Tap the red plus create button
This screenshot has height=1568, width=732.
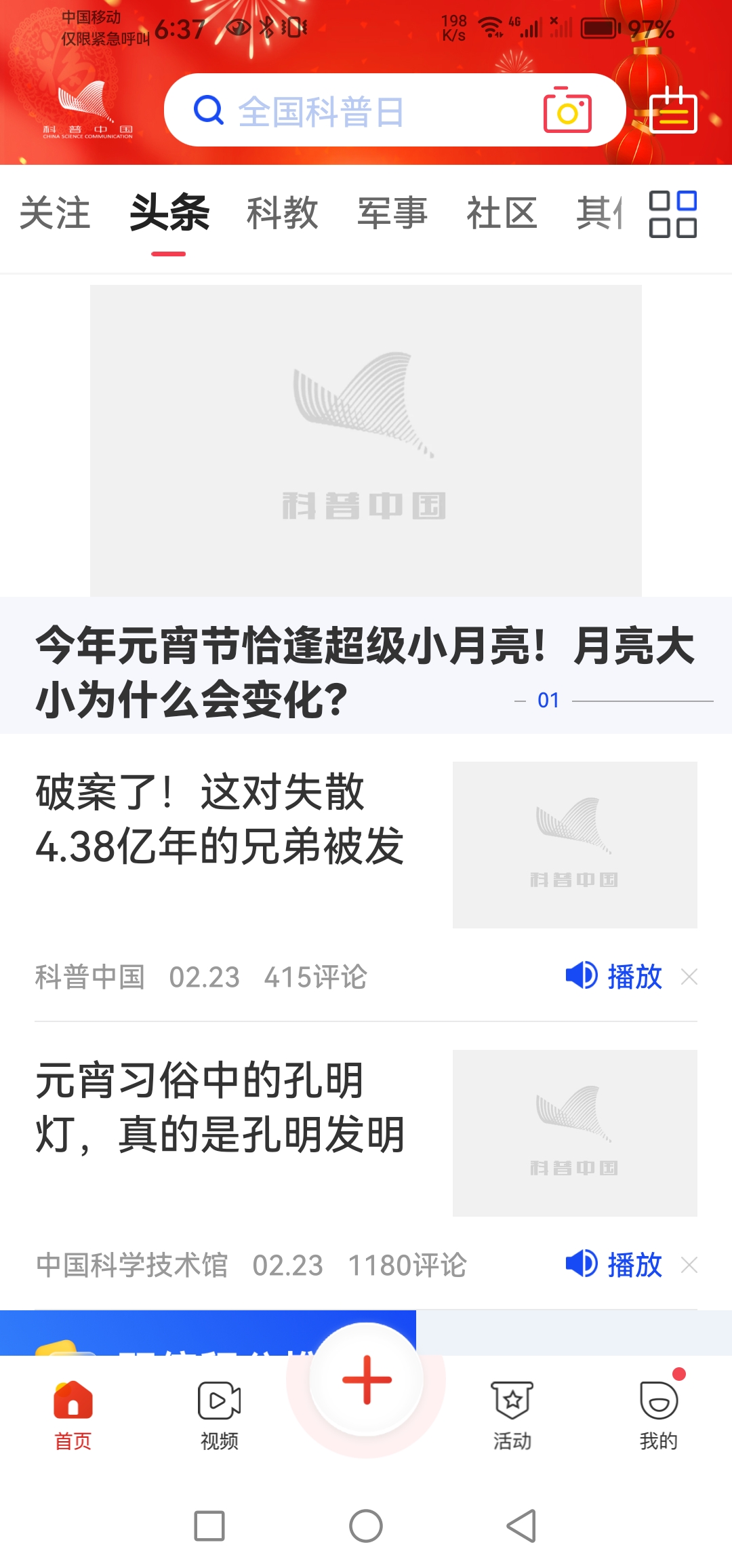[367, 1379]
